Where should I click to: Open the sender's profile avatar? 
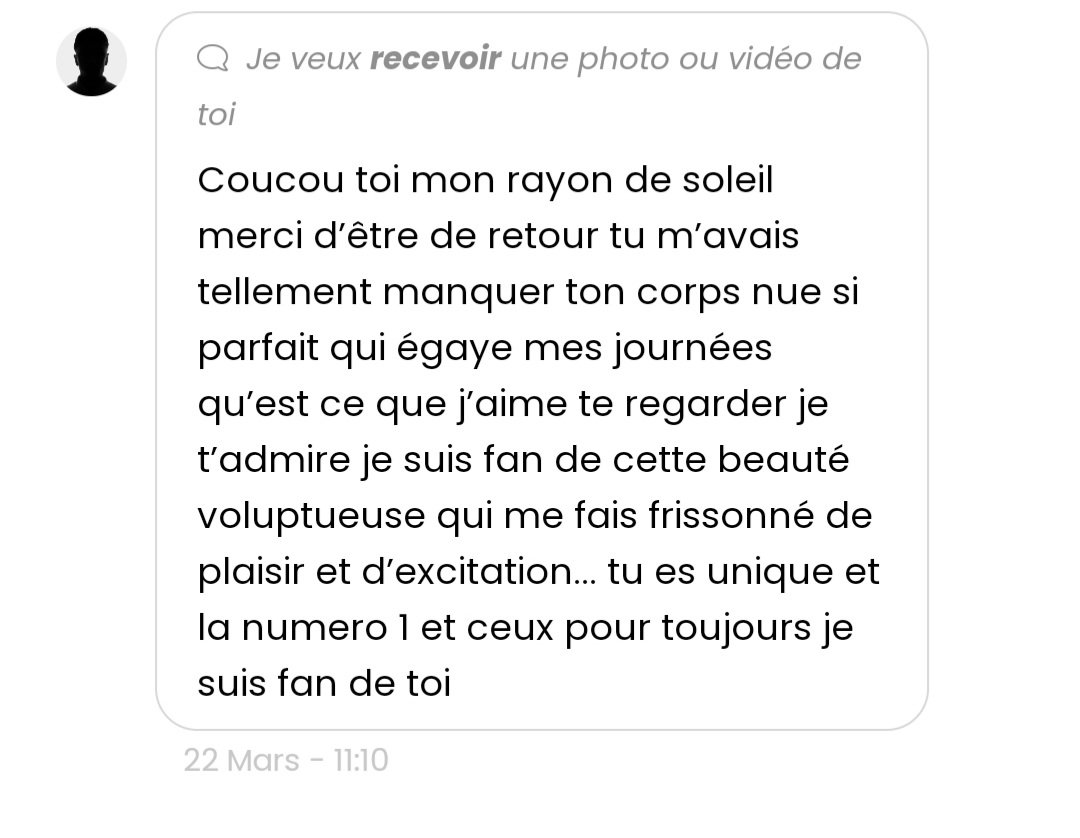91,61
